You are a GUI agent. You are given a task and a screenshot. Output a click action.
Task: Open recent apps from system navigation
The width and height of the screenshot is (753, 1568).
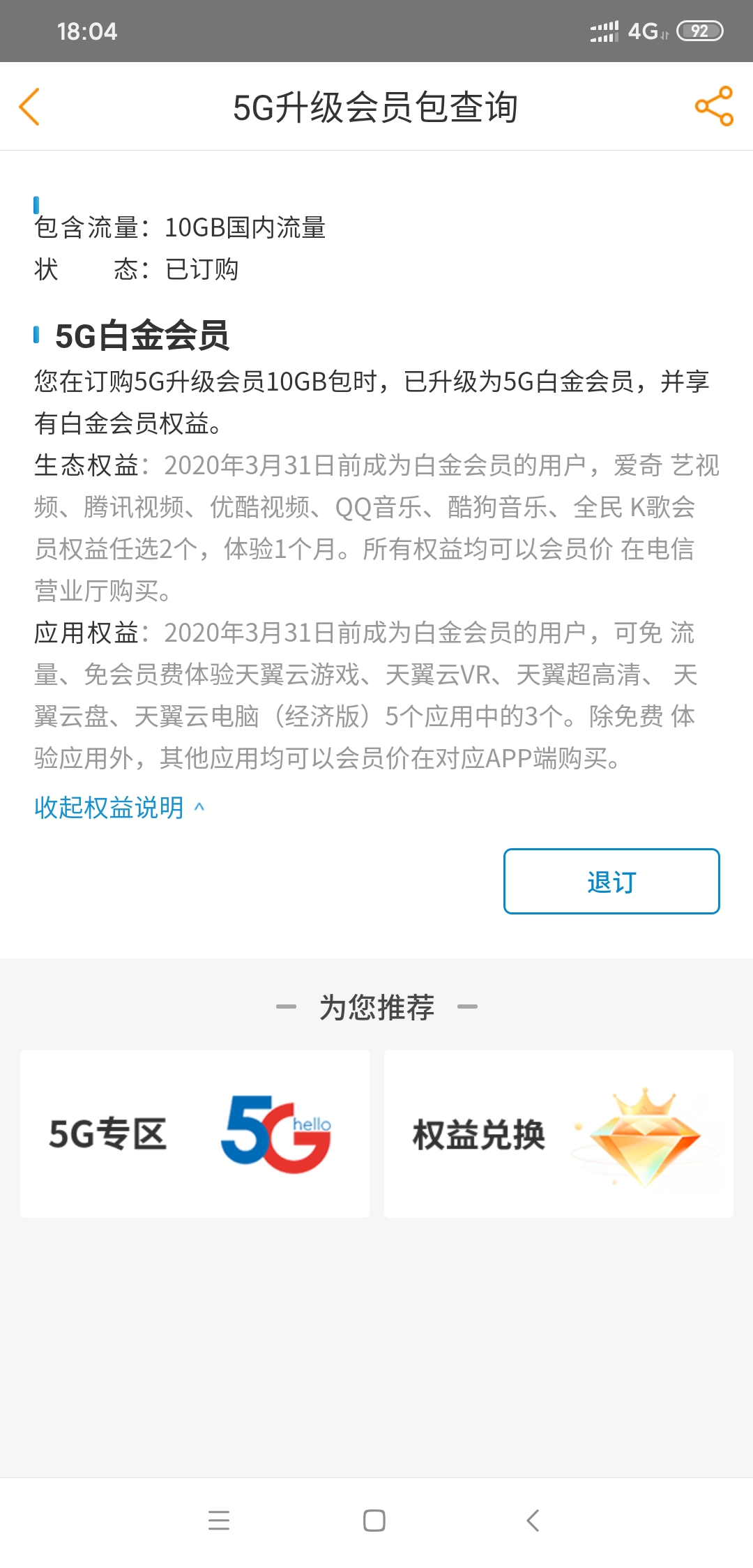click(x=219, y=1520)
